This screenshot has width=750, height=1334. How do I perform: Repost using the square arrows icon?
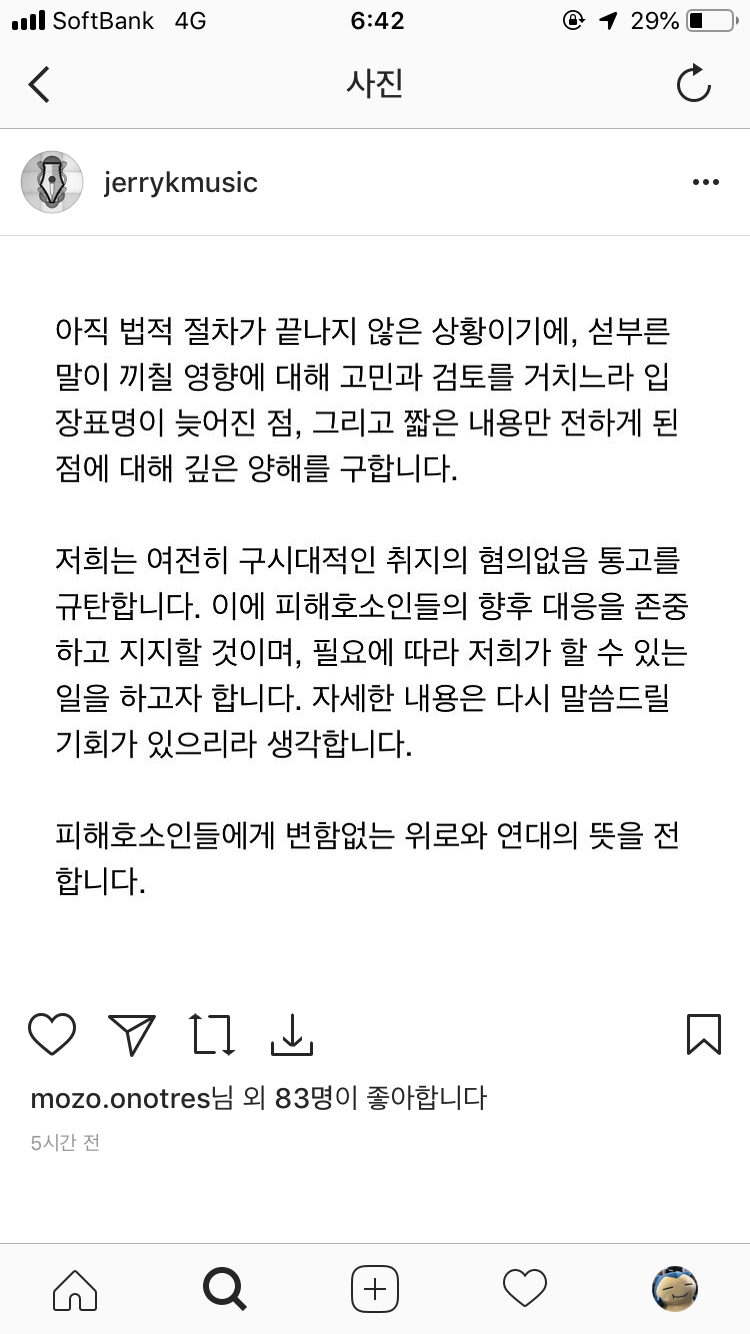pos(212,1034)
